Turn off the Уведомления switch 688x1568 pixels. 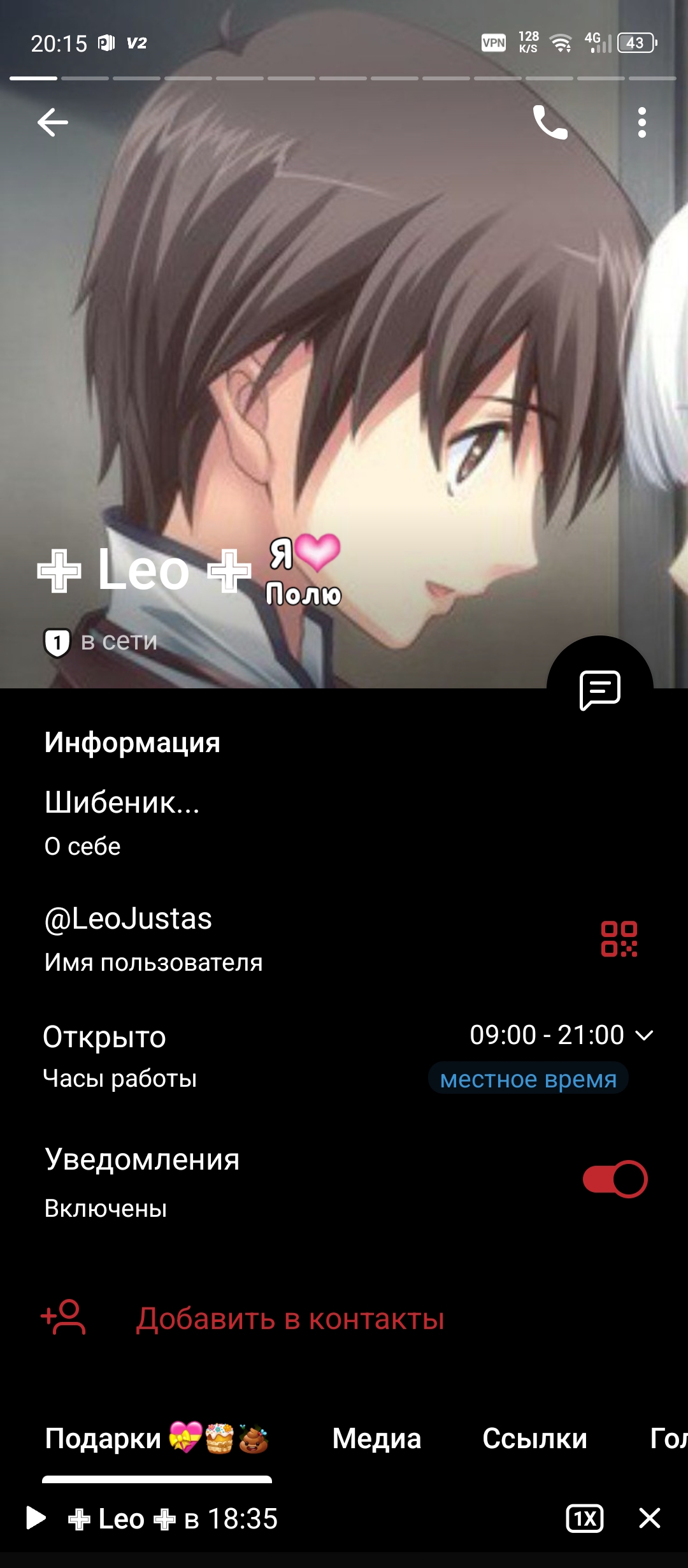[x=615, y=1179]
